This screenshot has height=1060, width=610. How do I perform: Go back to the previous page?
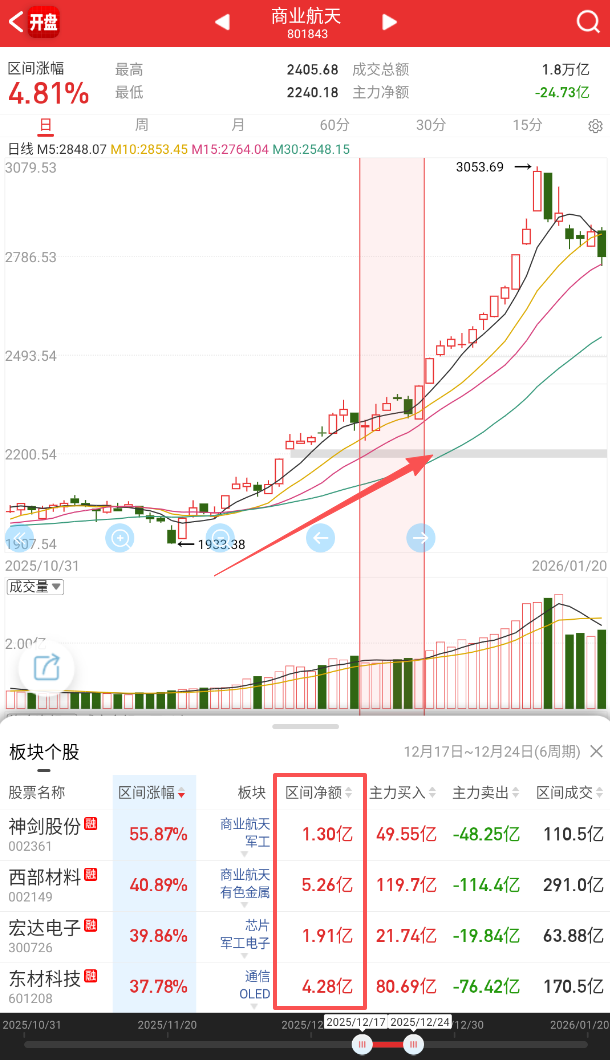point(14,21)
